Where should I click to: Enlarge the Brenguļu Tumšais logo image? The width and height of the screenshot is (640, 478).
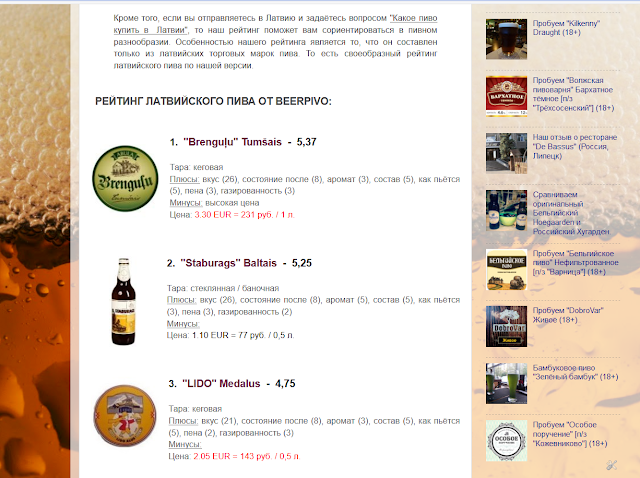coord(123,179)
